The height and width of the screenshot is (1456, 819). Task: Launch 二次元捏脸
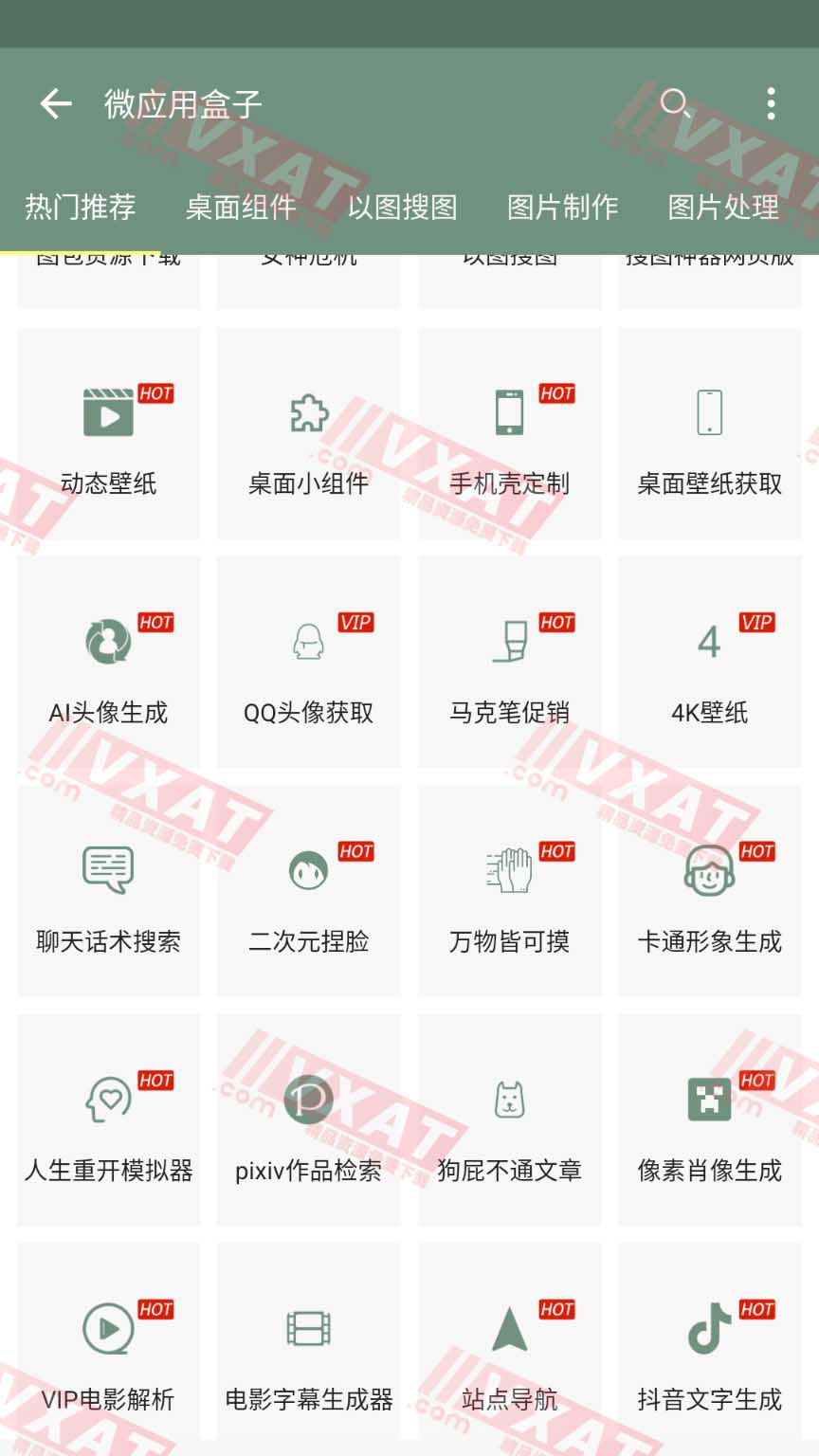pyautogui.click(x=309, y=892)
